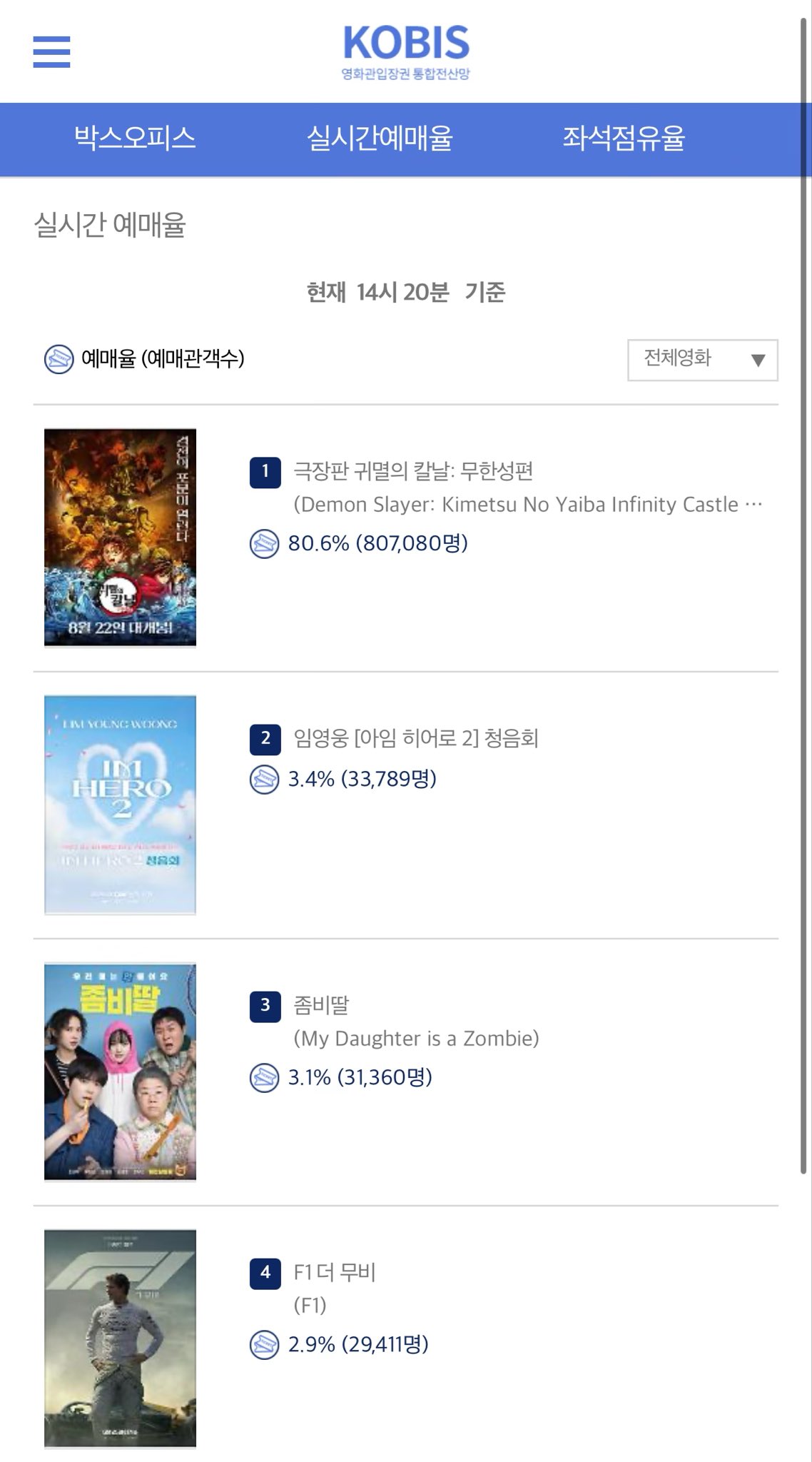View the F1 movie poster

pyautogui.click(x=120, y=1339)
